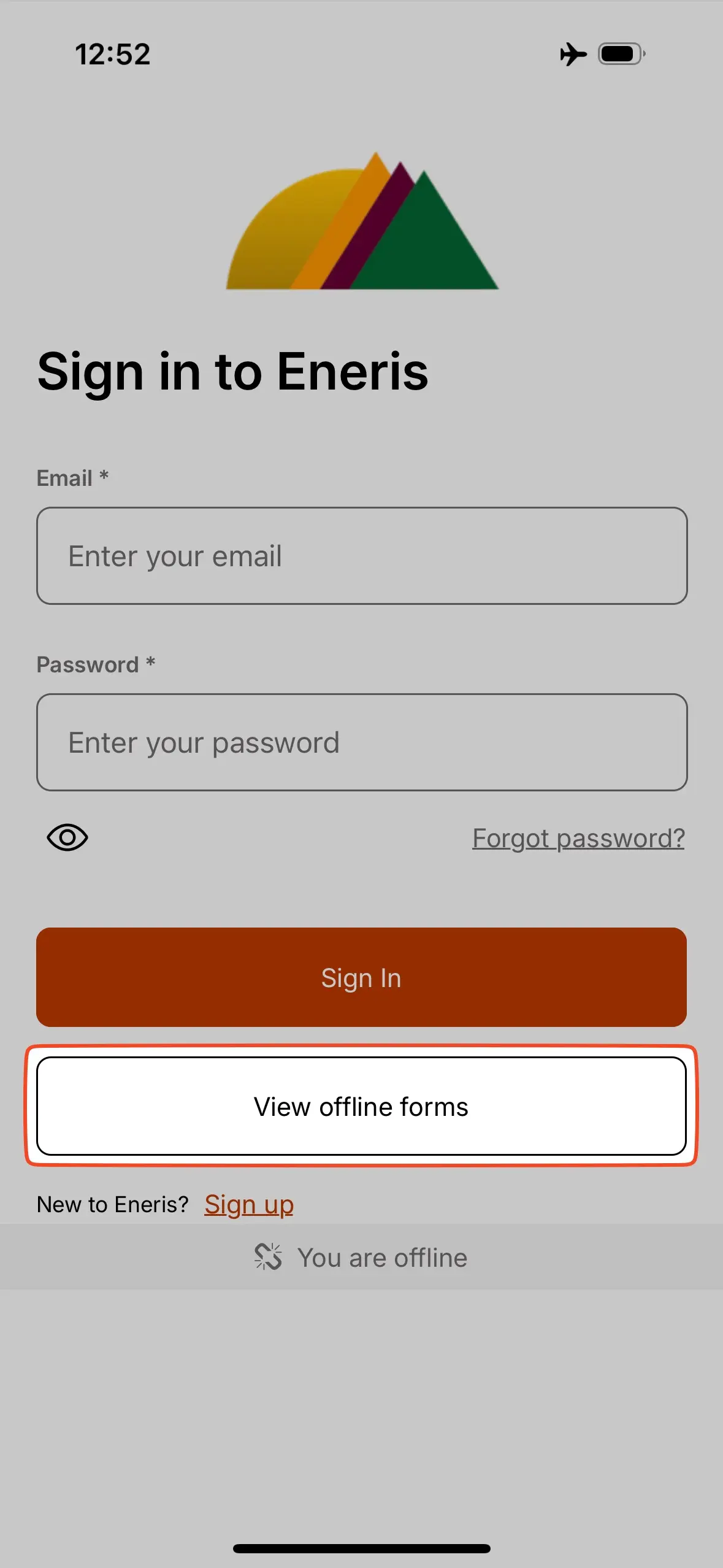Open offline forms list
723x1568 pixels.
[361, 1107]
